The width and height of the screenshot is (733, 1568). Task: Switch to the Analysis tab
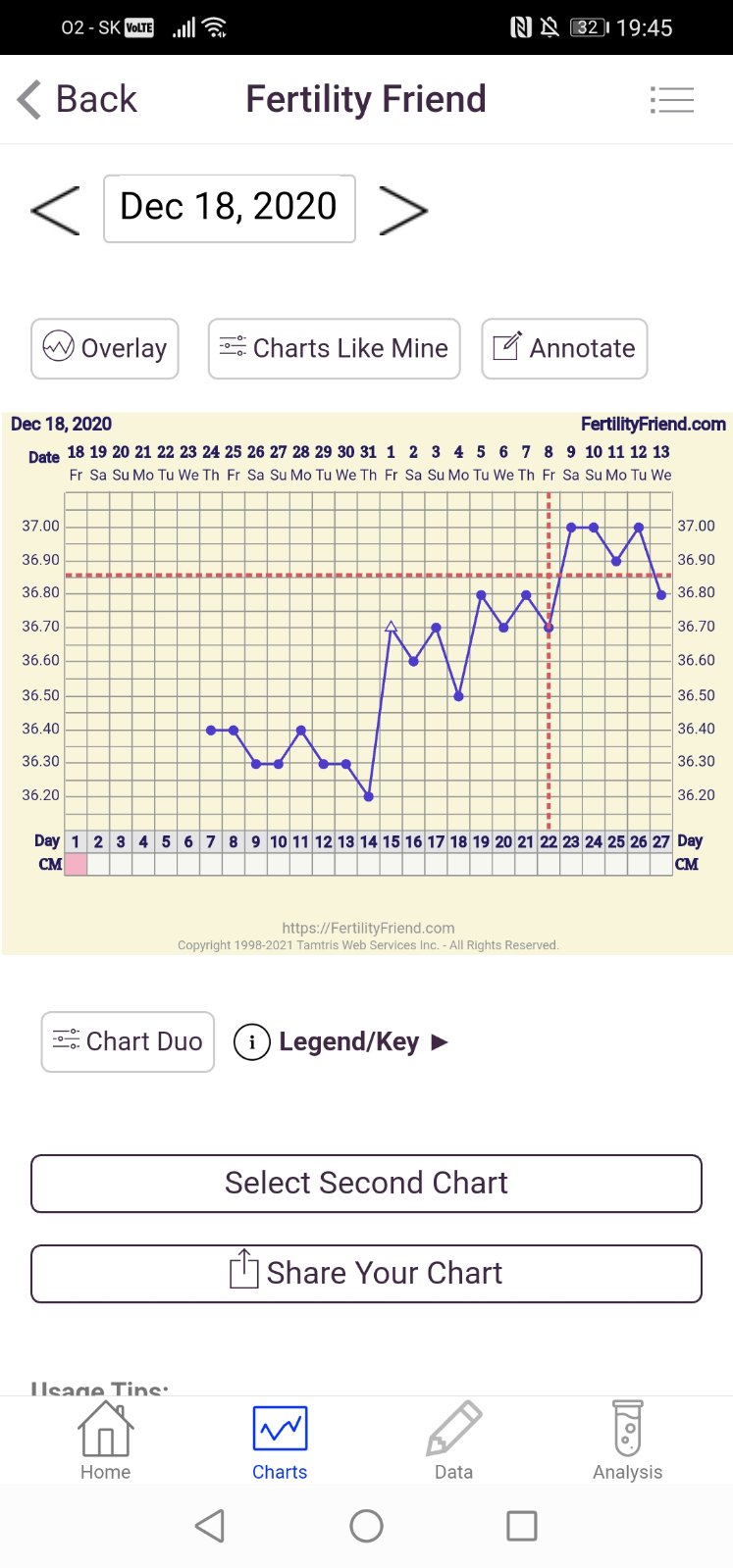627,1441
